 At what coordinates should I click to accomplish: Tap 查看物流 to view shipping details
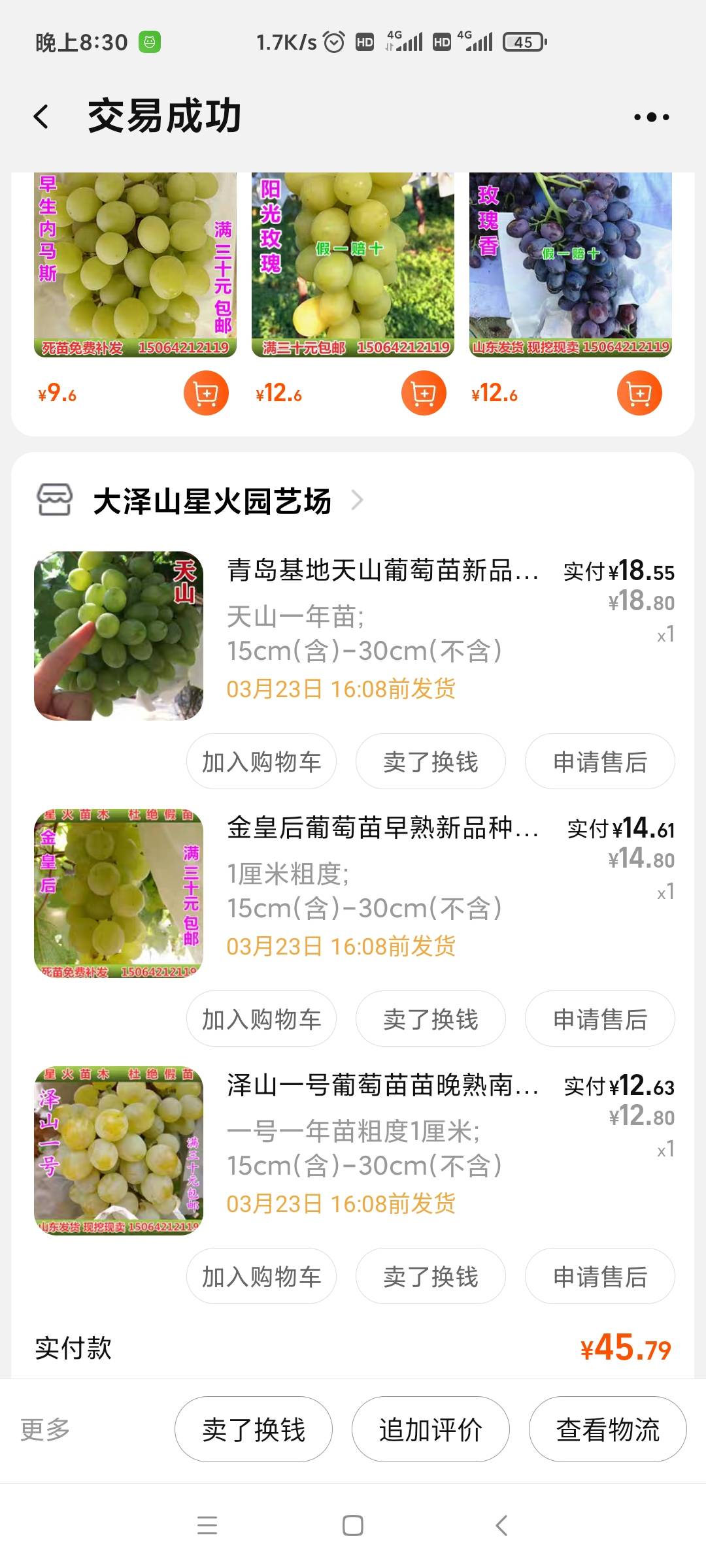coord(608,1429)
